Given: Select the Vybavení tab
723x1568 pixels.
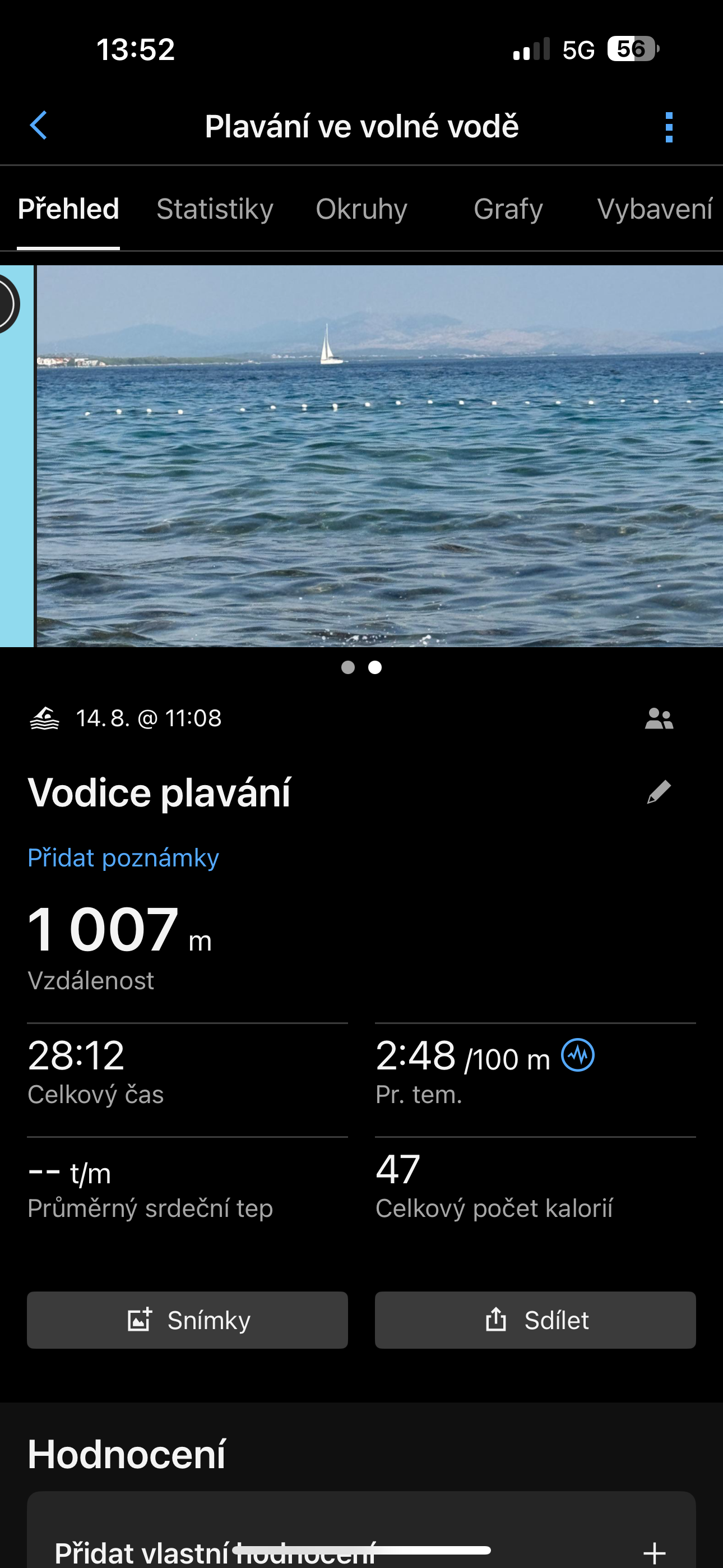Looking at the screenshot, I should click(654, 209).
